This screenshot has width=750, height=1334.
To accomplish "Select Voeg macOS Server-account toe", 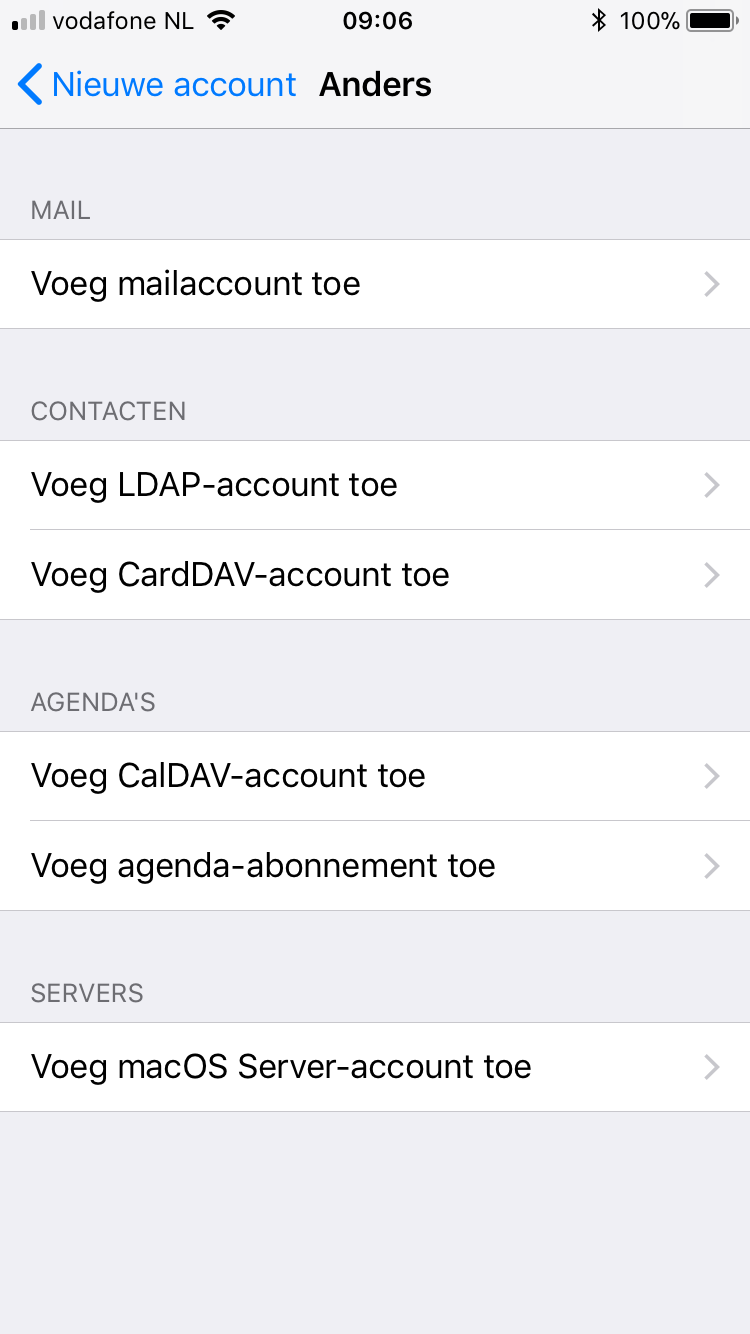I will tap(375, 1067).
